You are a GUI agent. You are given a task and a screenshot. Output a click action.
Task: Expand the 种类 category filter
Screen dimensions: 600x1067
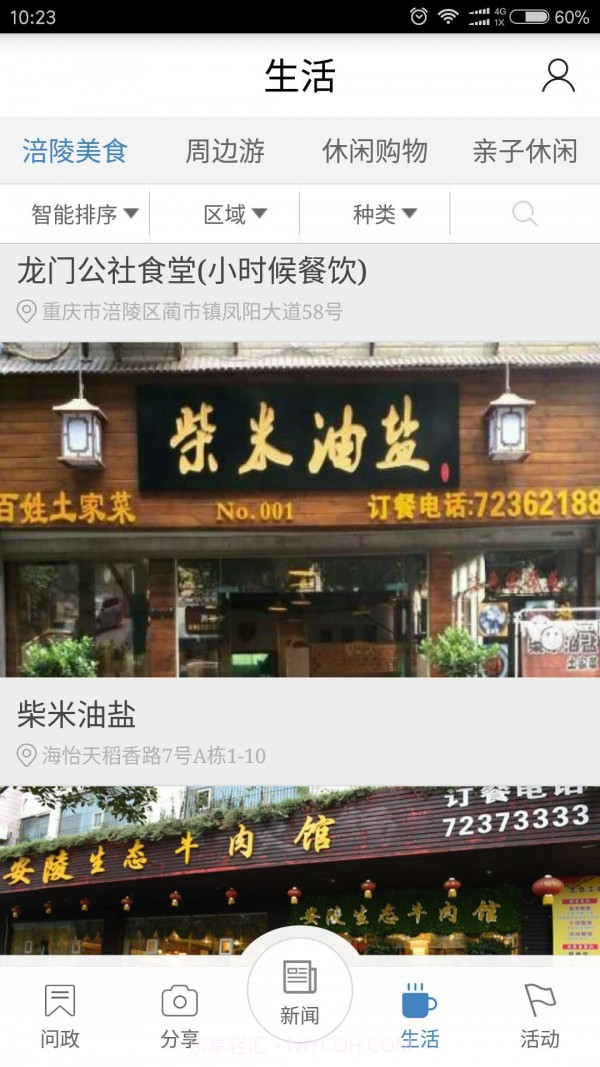[384, 214]
